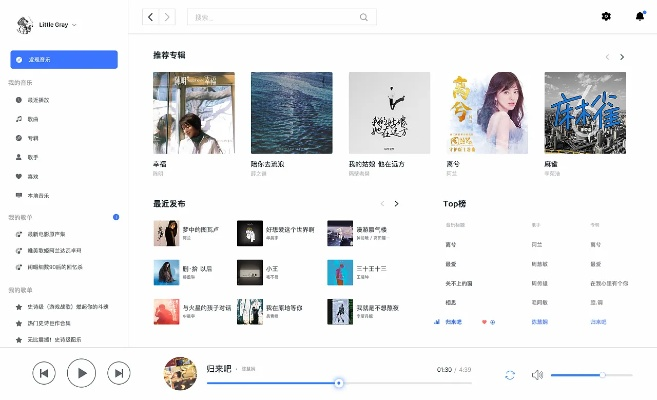Open 歌曲 in the sidebar
Screen dimensions: 657x400
32,118
